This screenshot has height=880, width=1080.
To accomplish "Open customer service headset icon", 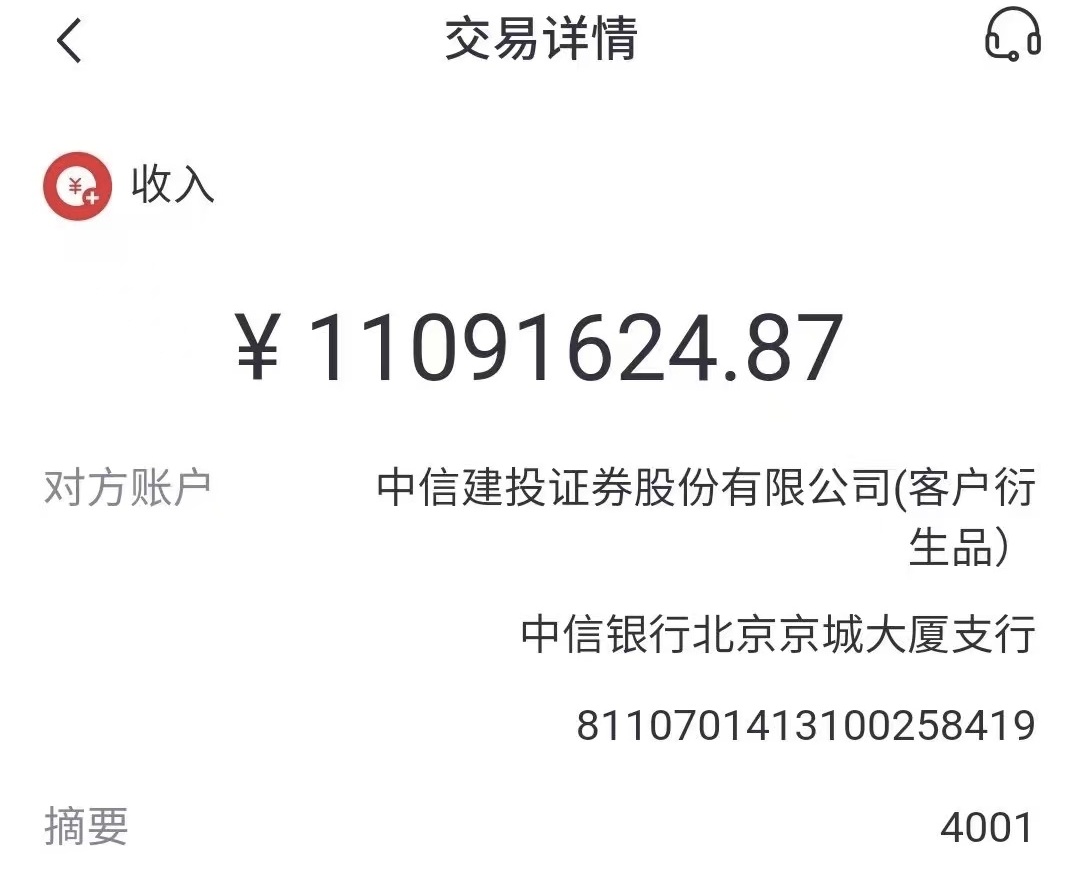I will 1012,34.
